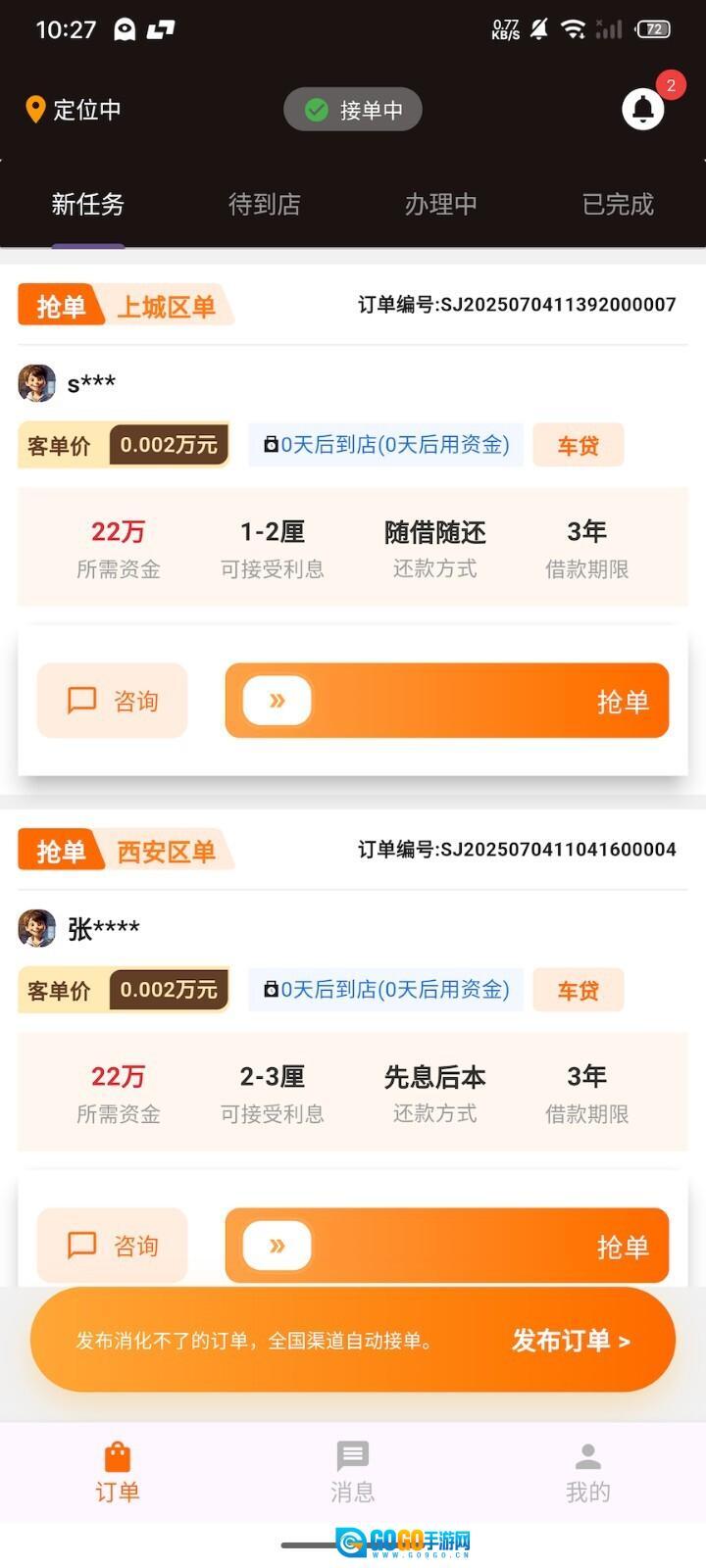Open the 订单 bottom navigation tab
The width and height of the screenshot is (706, 1568).
point(118,1472)
